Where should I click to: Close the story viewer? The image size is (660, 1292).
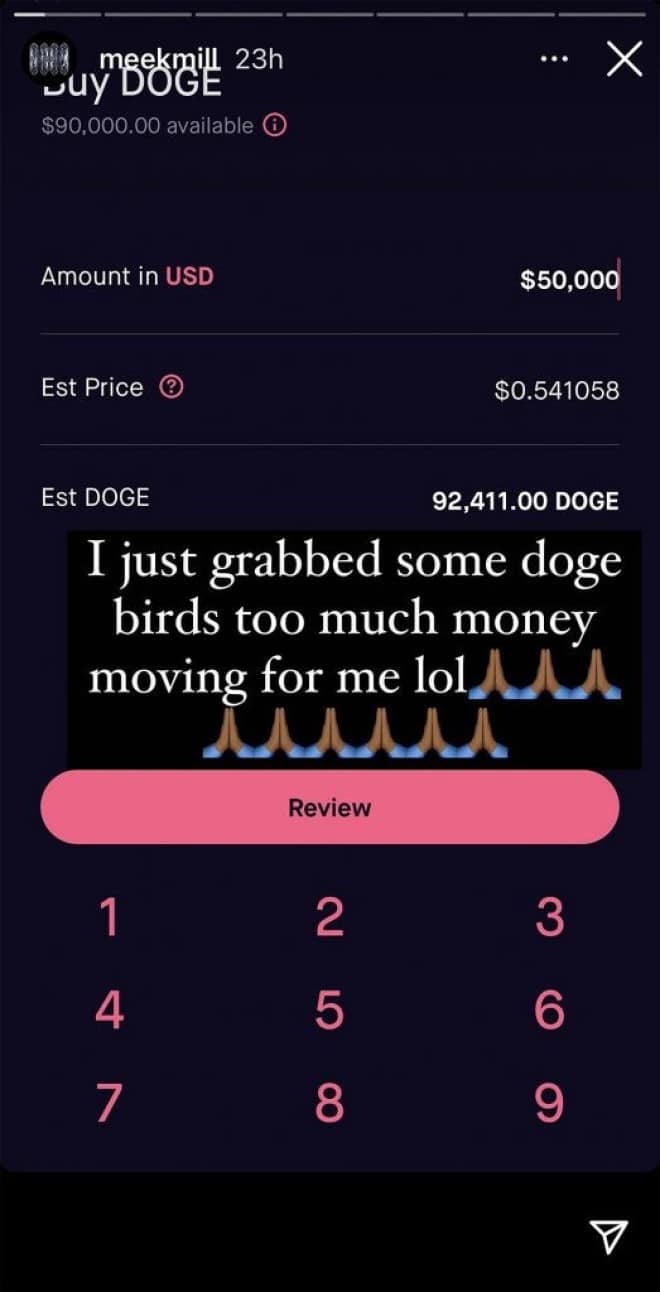tap(625, 60)
